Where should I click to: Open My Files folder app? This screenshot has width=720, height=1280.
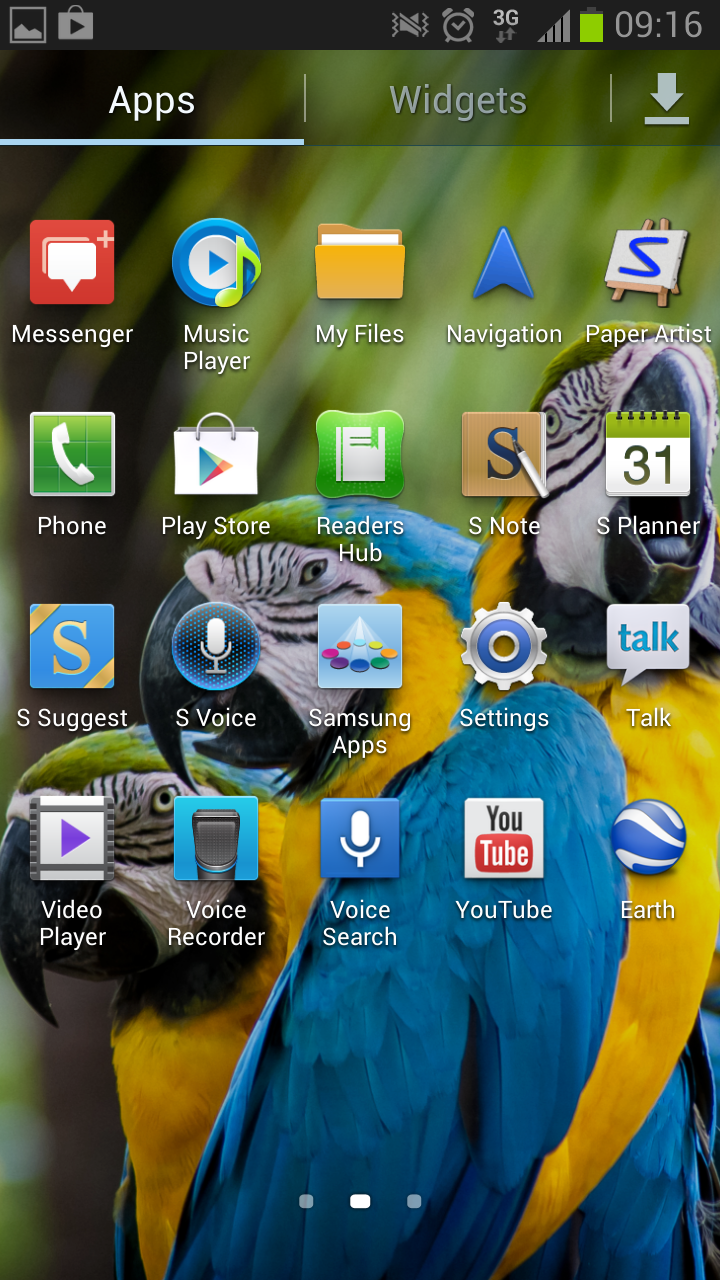pyautogui.click(x=360, y=263)
